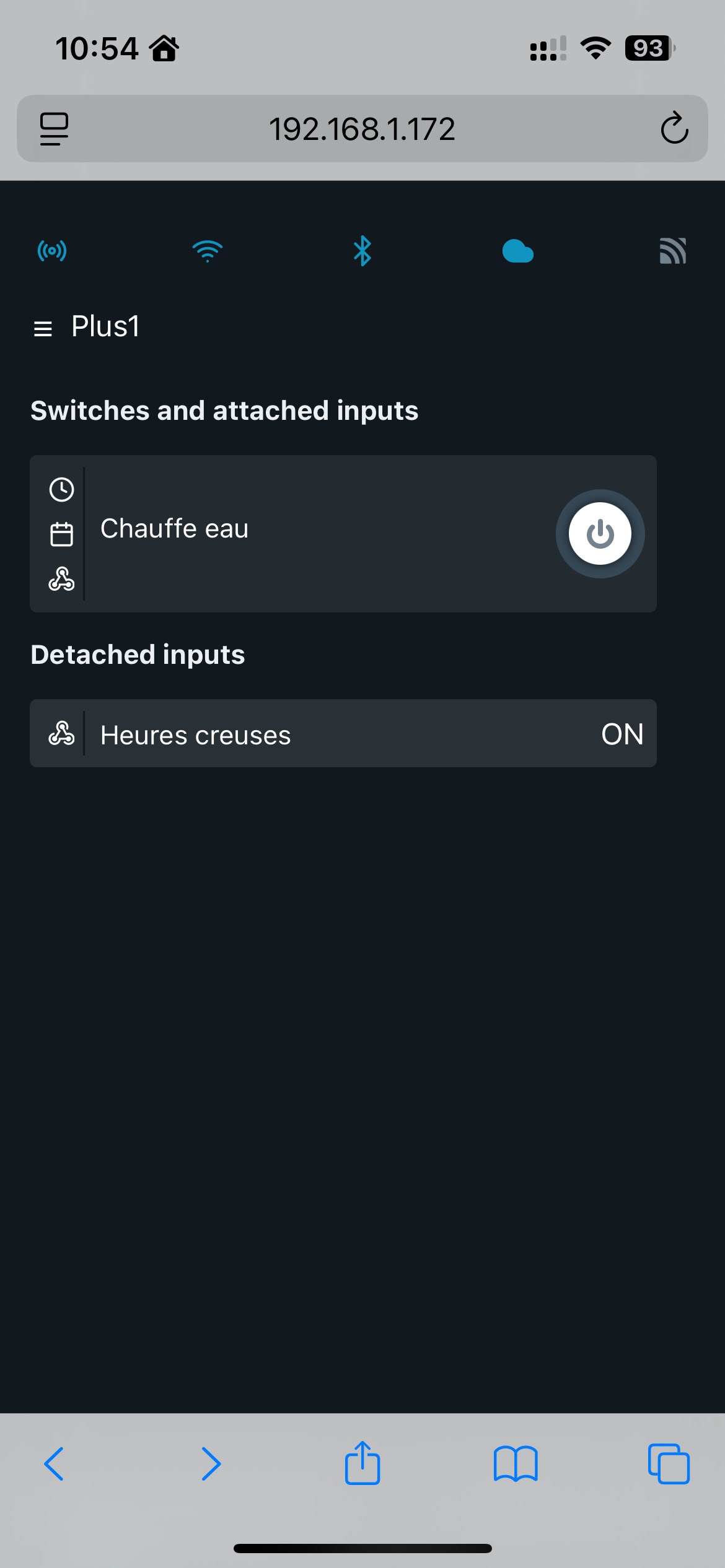Open the hamburger menu next to Plus1
Image resolution: width=725 pixels, height=1568 pixels.
pos(43,328)
